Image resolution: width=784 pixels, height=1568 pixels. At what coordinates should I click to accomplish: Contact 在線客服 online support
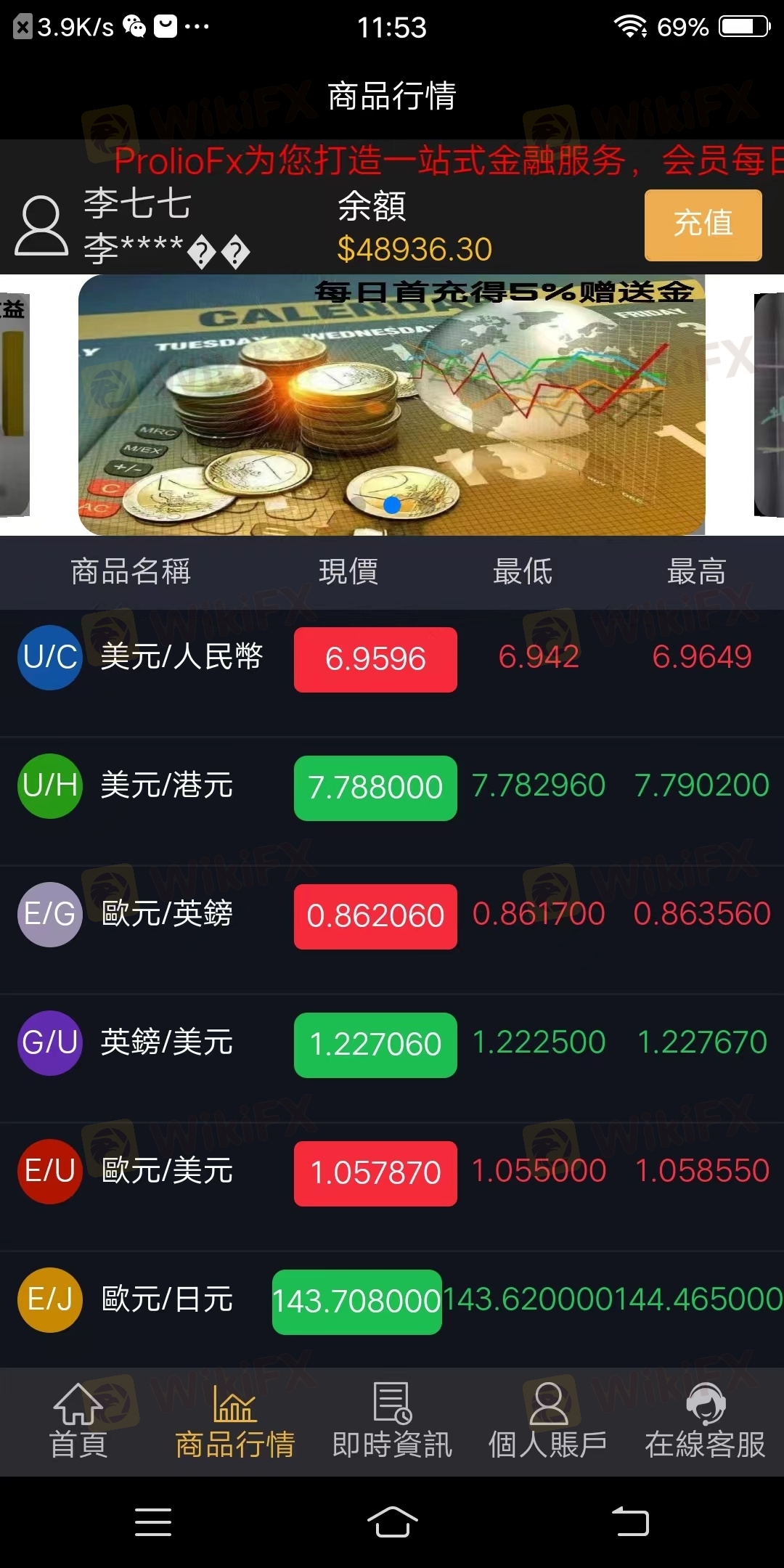[x=706, y=1421]
